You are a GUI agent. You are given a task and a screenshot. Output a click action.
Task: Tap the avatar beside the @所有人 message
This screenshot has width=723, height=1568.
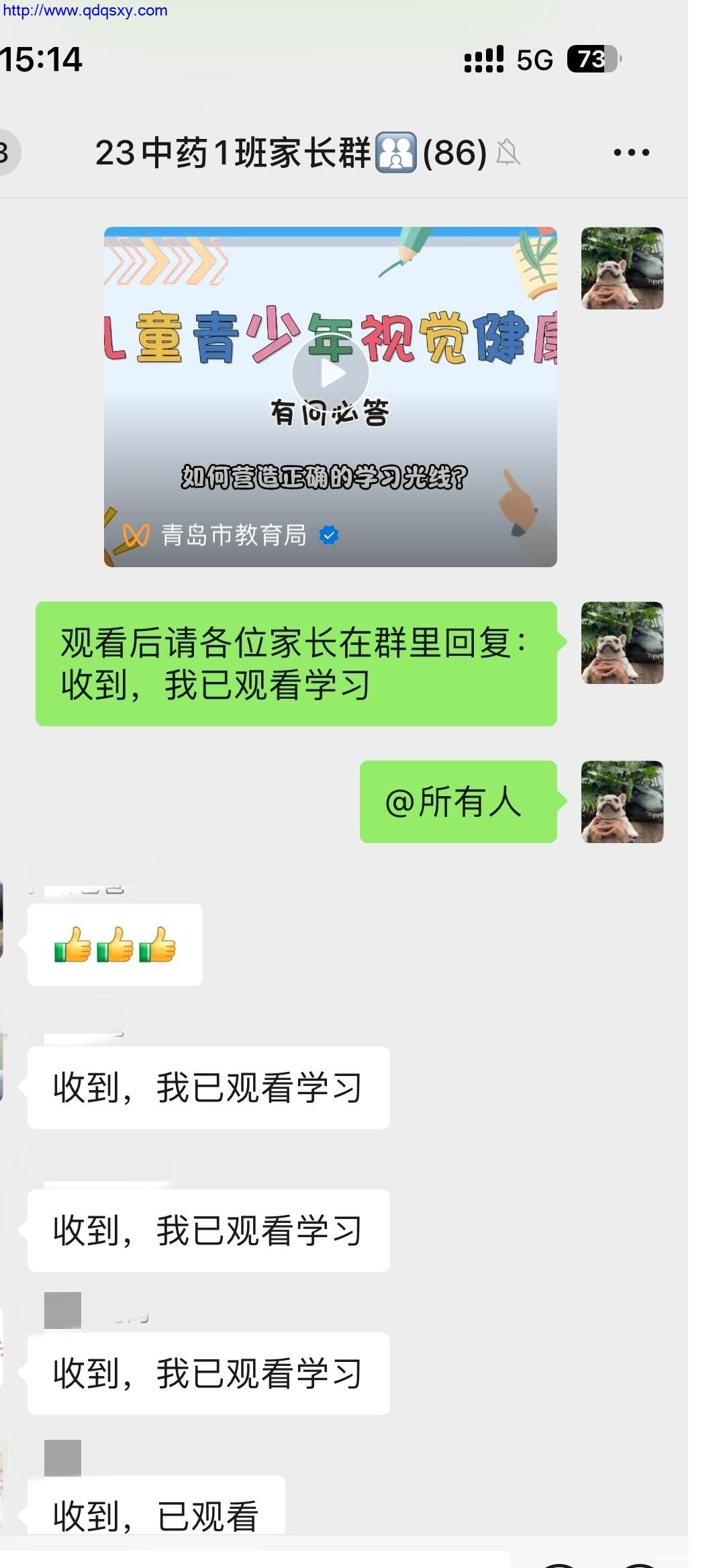622,801
